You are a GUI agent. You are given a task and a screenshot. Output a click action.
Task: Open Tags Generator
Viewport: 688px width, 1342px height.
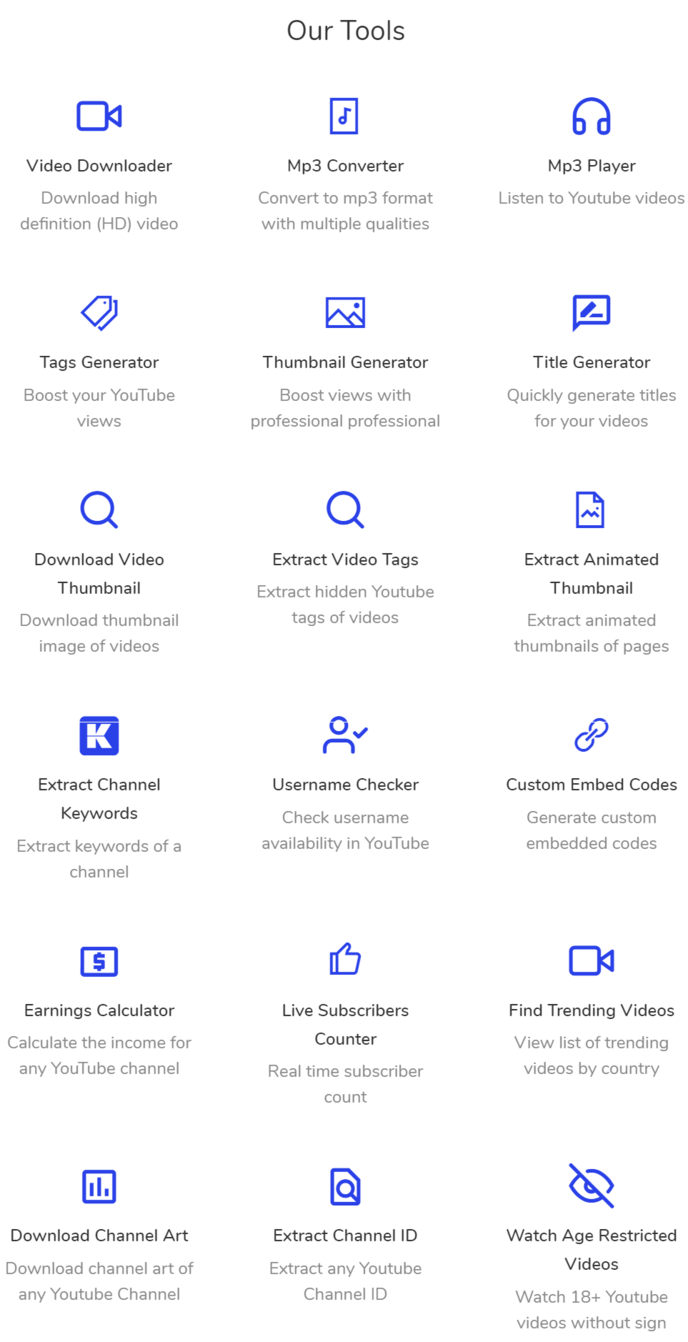click(x=99, y=362)
